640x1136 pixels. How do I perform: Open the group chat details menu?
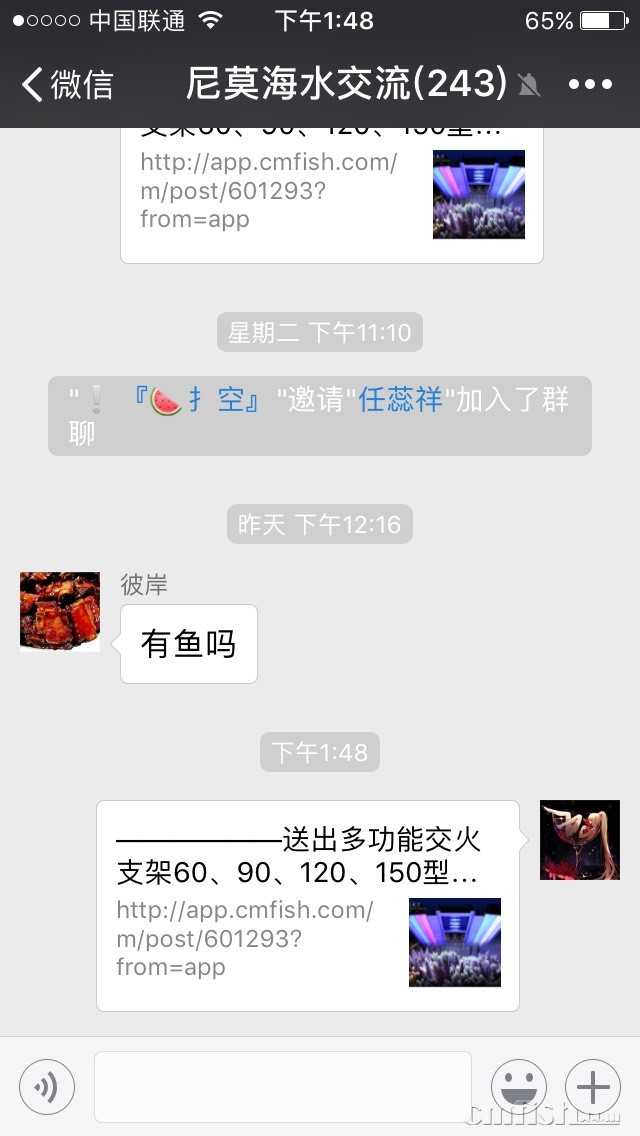click(x=590, y=85)
